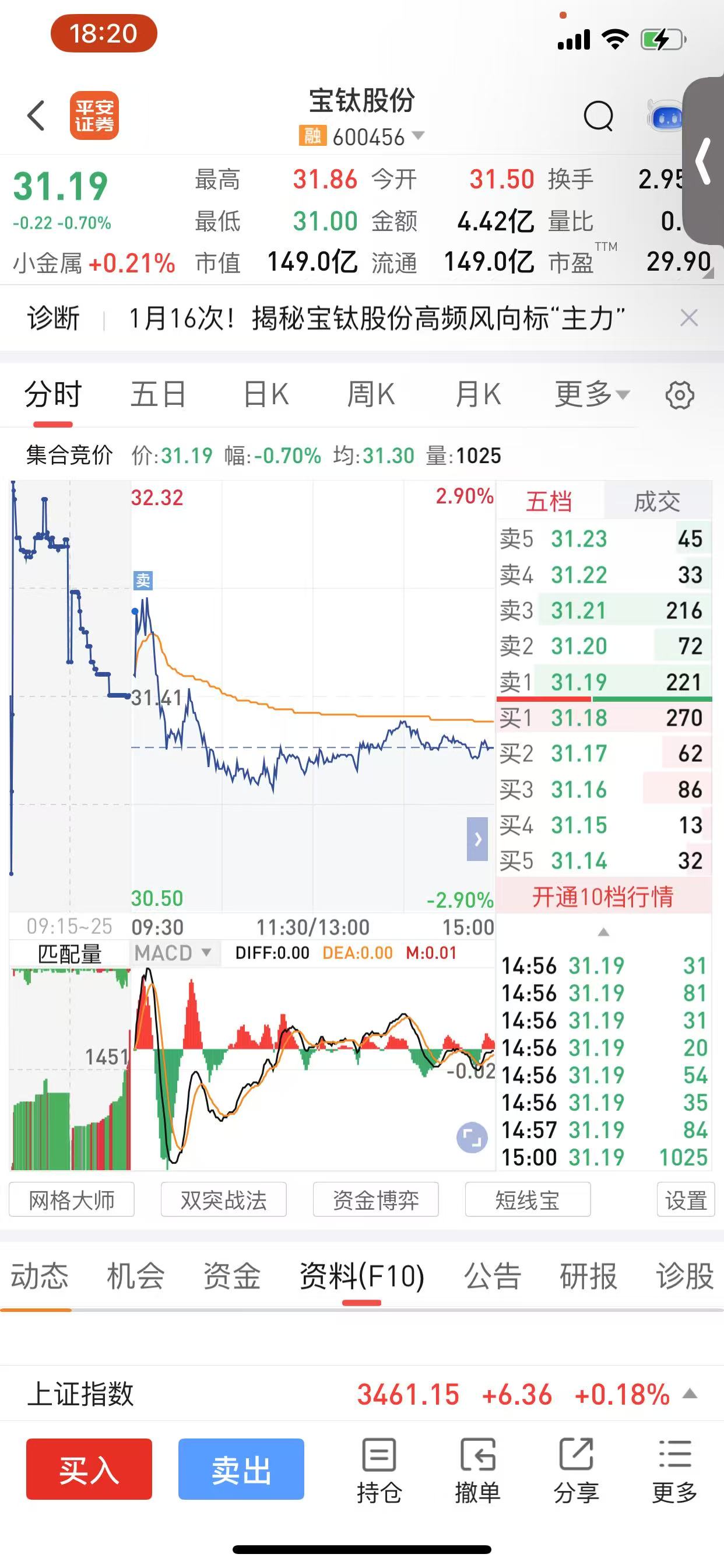Open 网格大师 tool
This screenshot has width=724, height=1568.
pyautogui.click(x=72, y=1200)
